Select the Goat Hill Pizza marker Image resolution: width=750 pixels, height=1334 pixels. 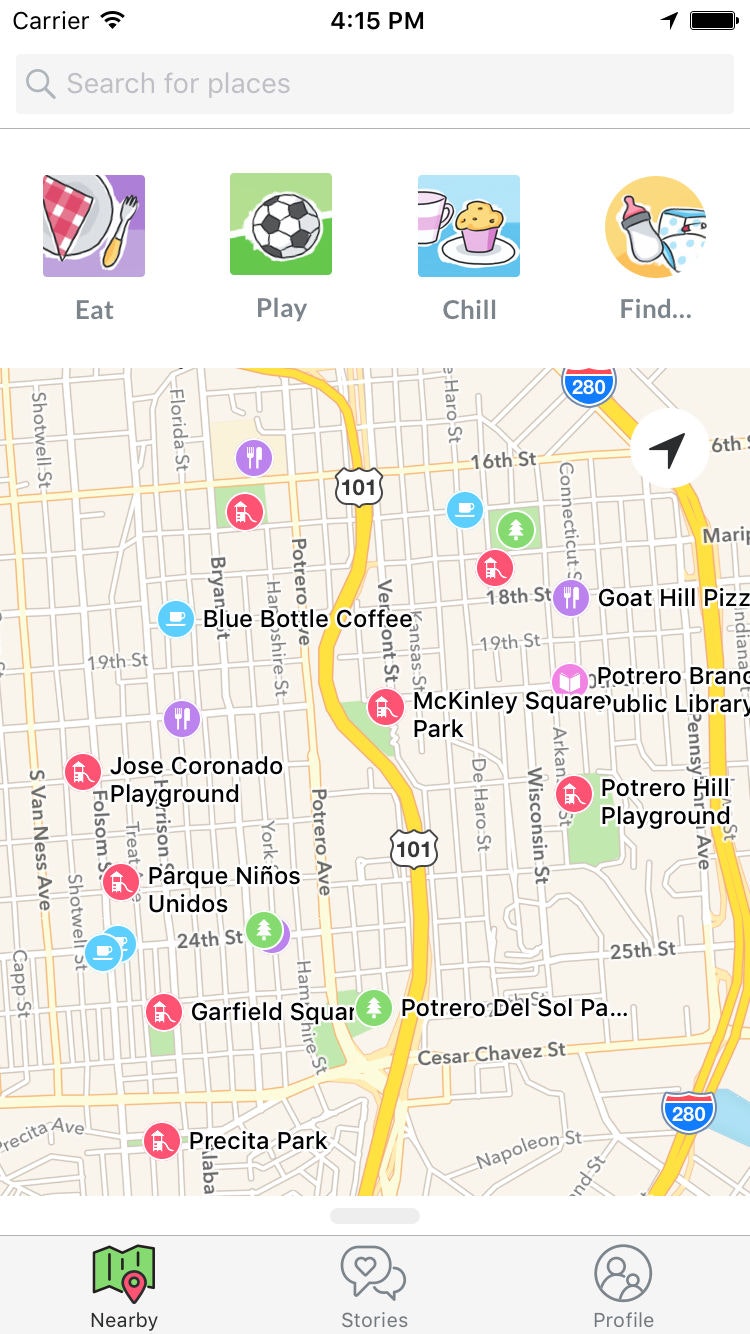coord(571,598)
